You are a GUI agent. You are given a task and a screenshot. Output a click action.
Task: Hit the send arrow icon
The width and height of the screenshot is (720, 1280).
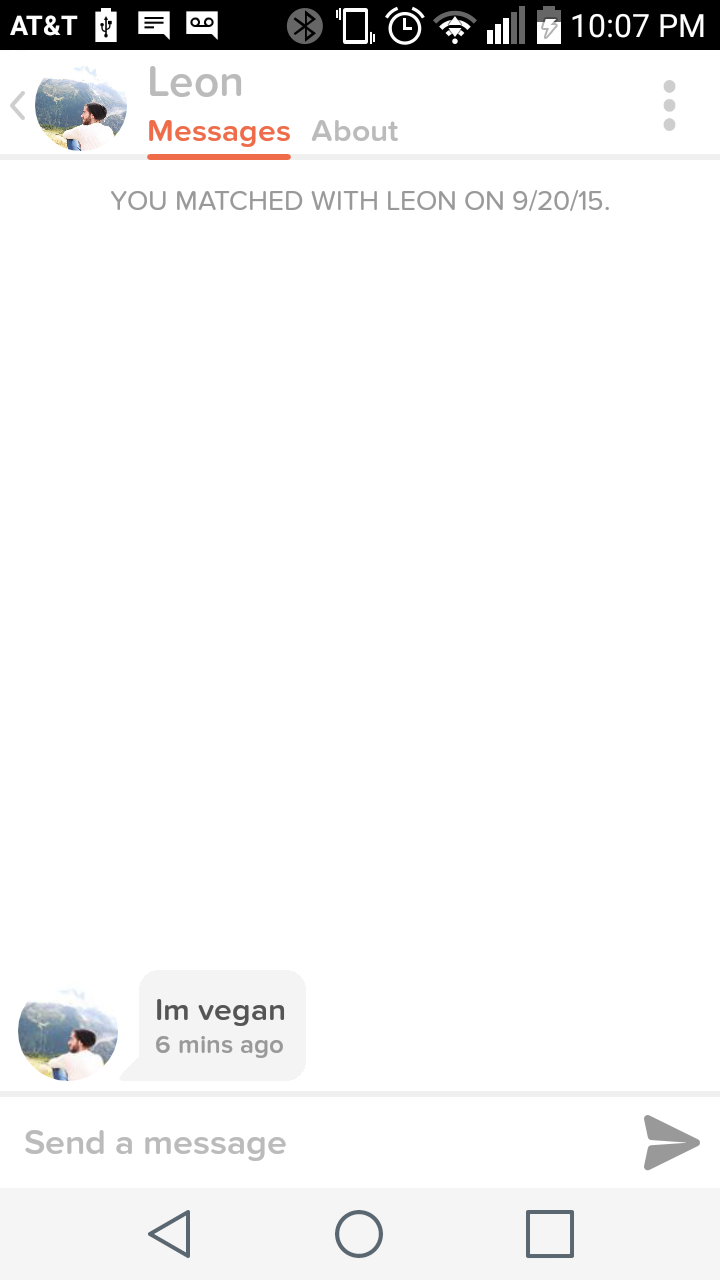point(671,1142)
